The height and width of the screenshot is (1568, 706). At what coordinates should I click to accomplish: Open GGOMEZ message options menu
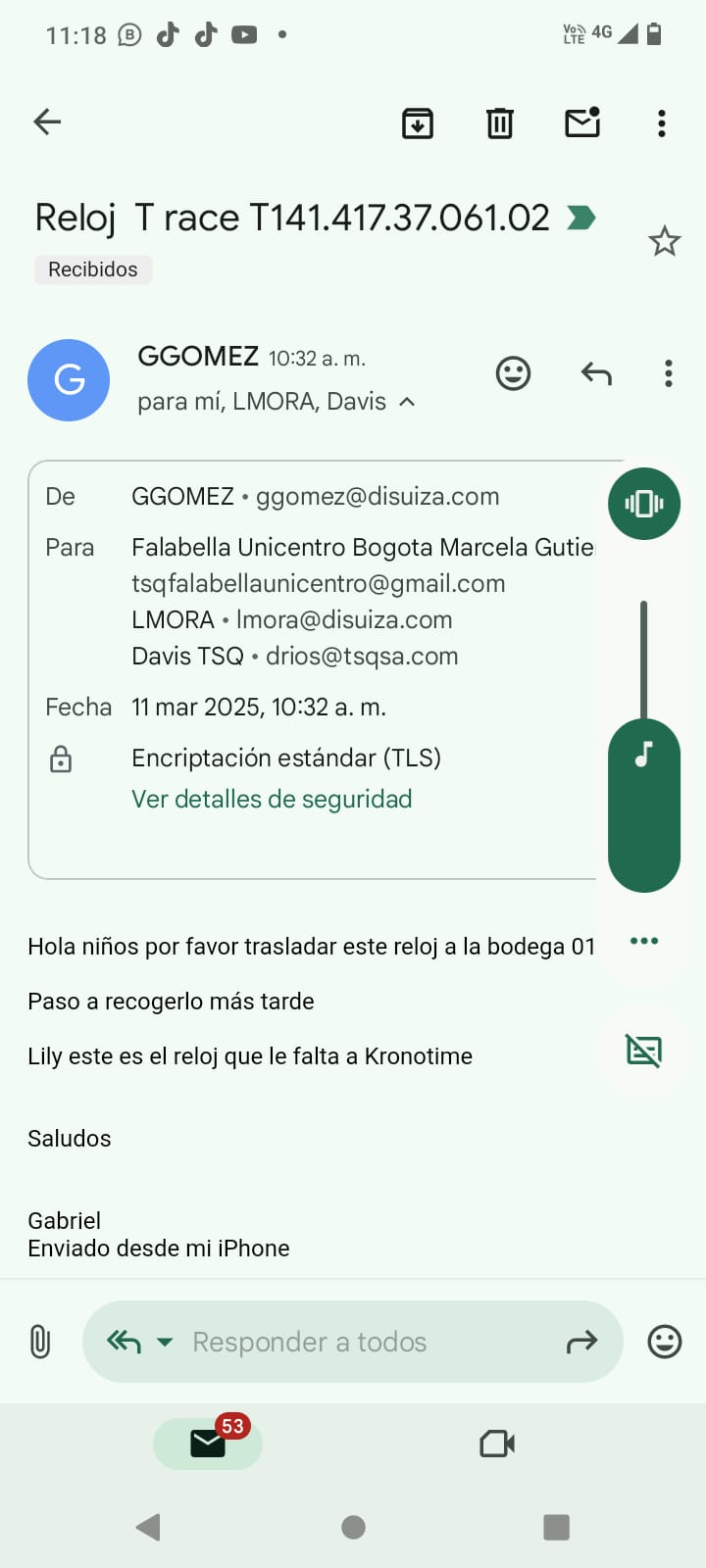pyautogui.click(x=669, y=373)
